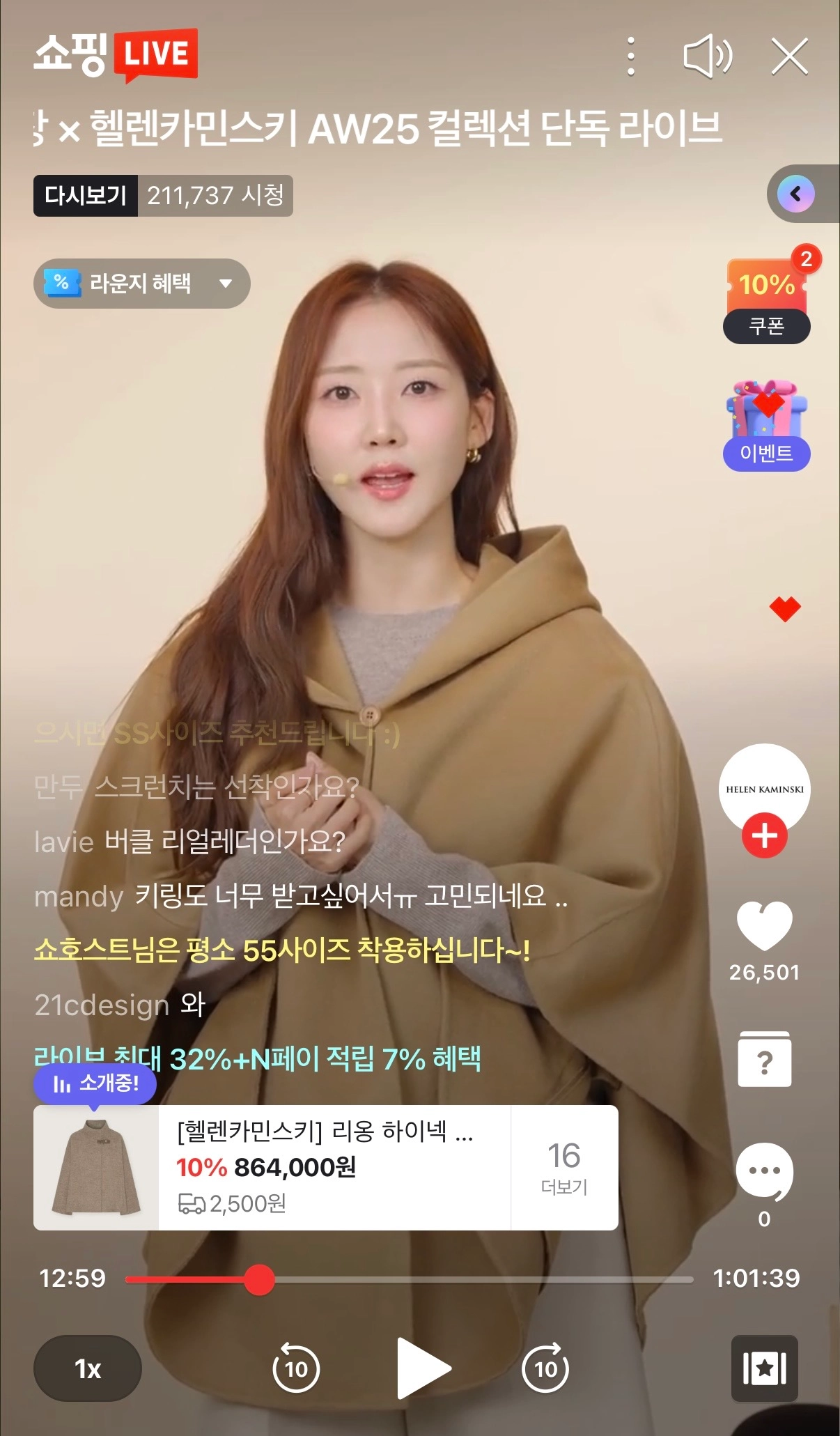Open the three-dot overflow menu
The image size is (840, 1436).
630,56
